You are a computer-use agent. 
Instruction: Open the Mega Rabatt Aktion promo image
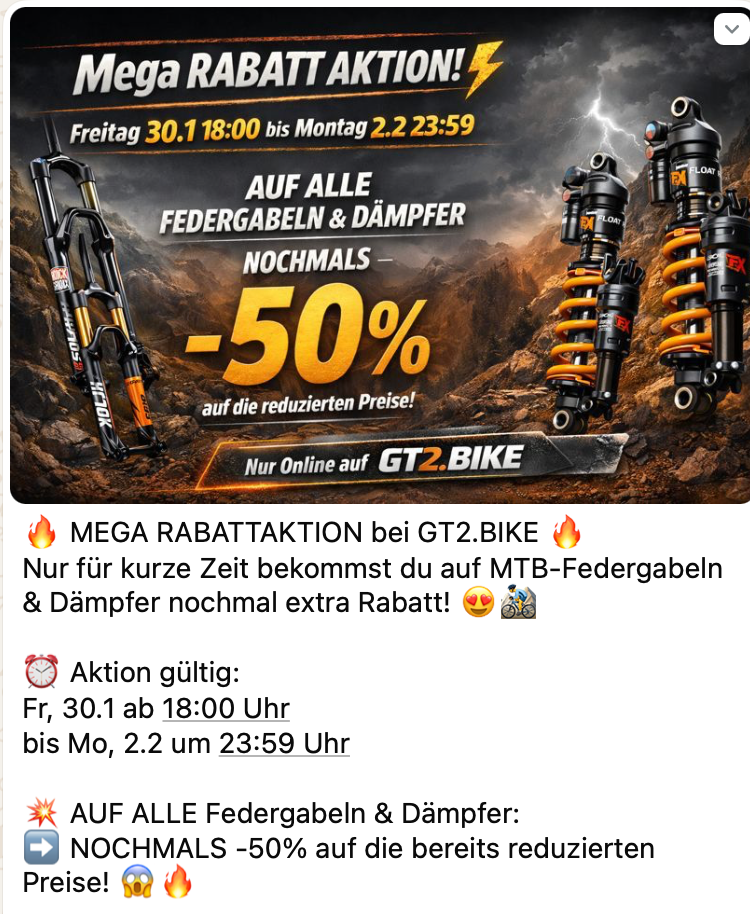pyautogui.click(x=375, y=255)
